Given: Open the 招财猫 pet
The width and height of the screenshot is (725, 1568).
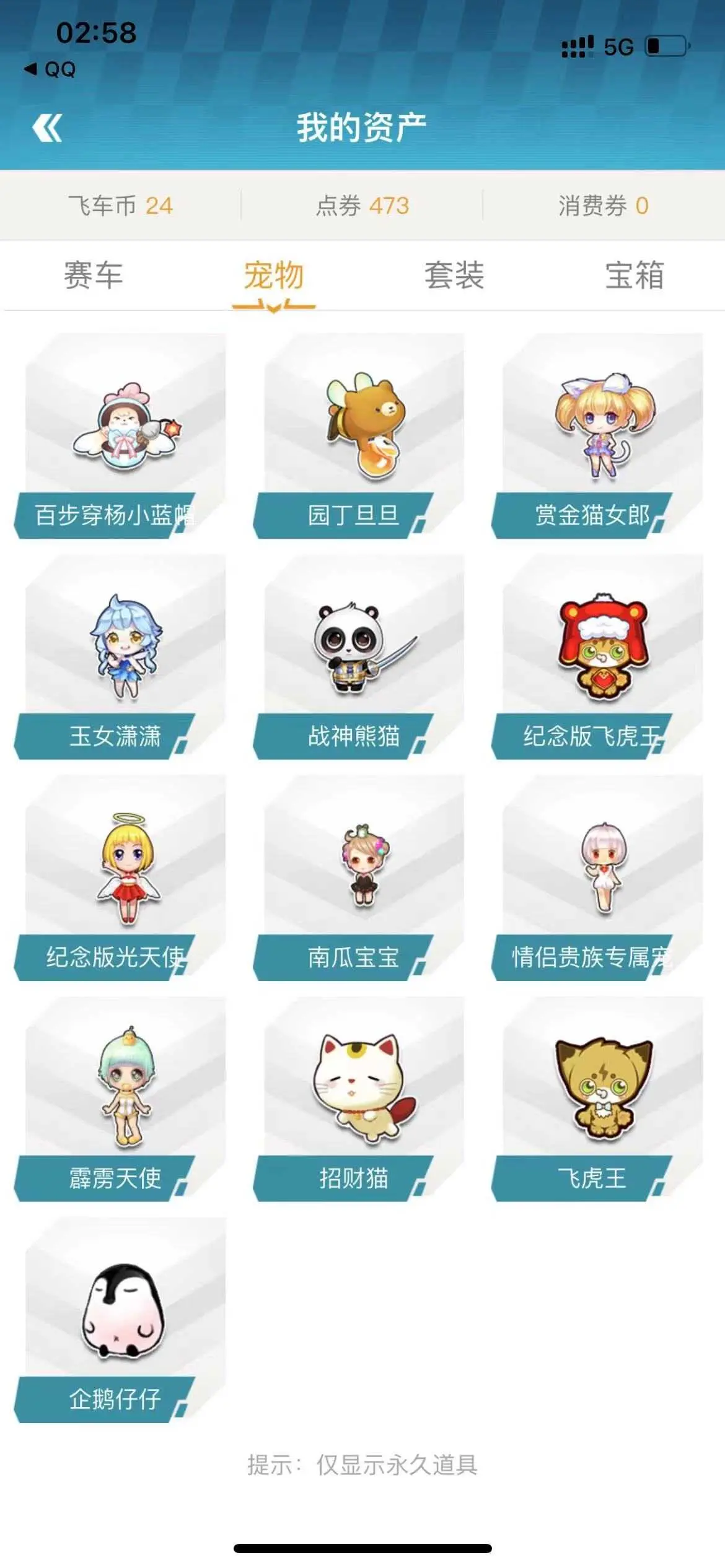Looking at the screenshot, I should (x=359, y=1099).
